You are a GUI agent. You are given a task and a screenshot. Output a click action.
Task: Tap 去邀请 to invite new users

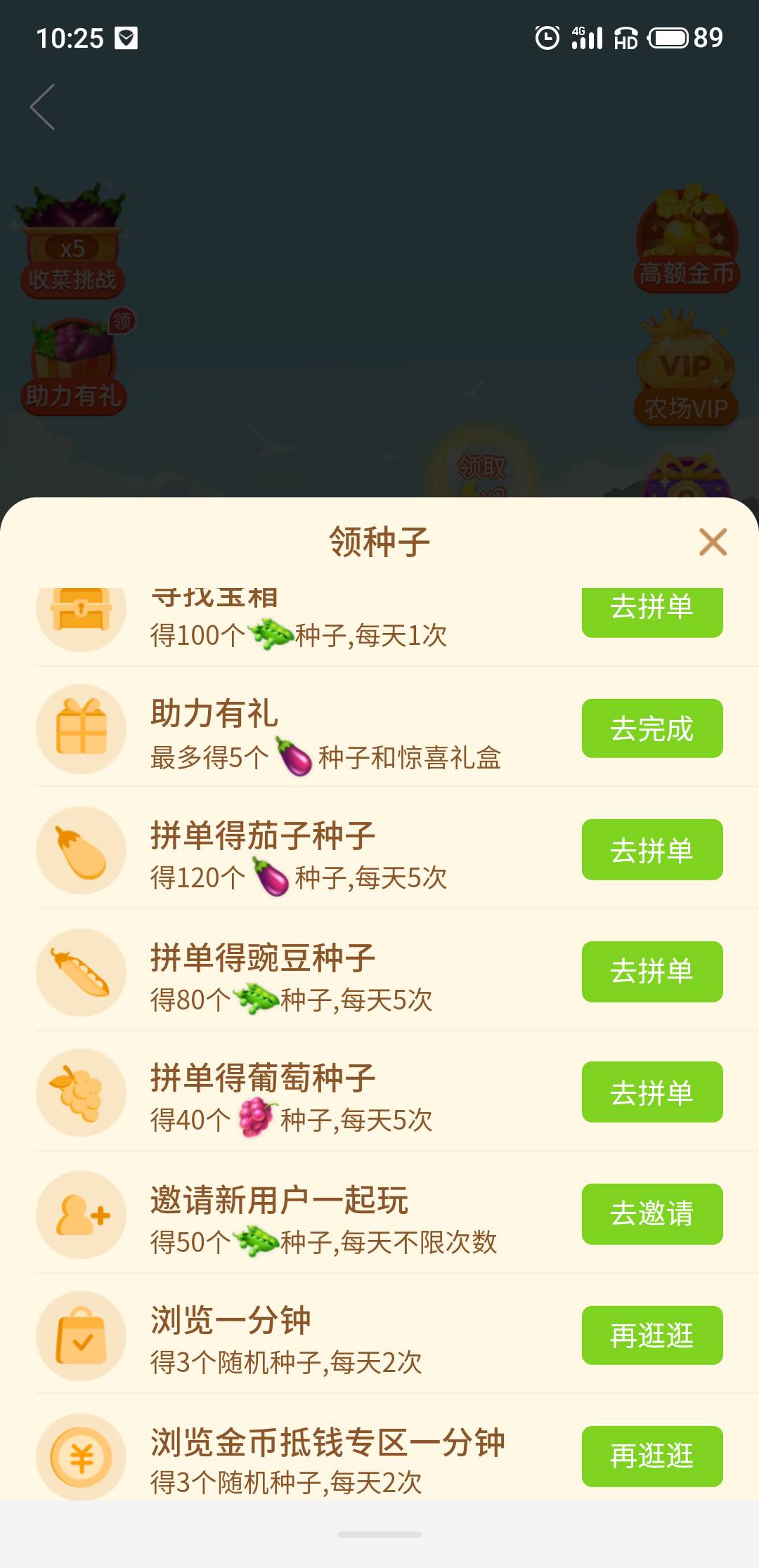[651, 1214]
